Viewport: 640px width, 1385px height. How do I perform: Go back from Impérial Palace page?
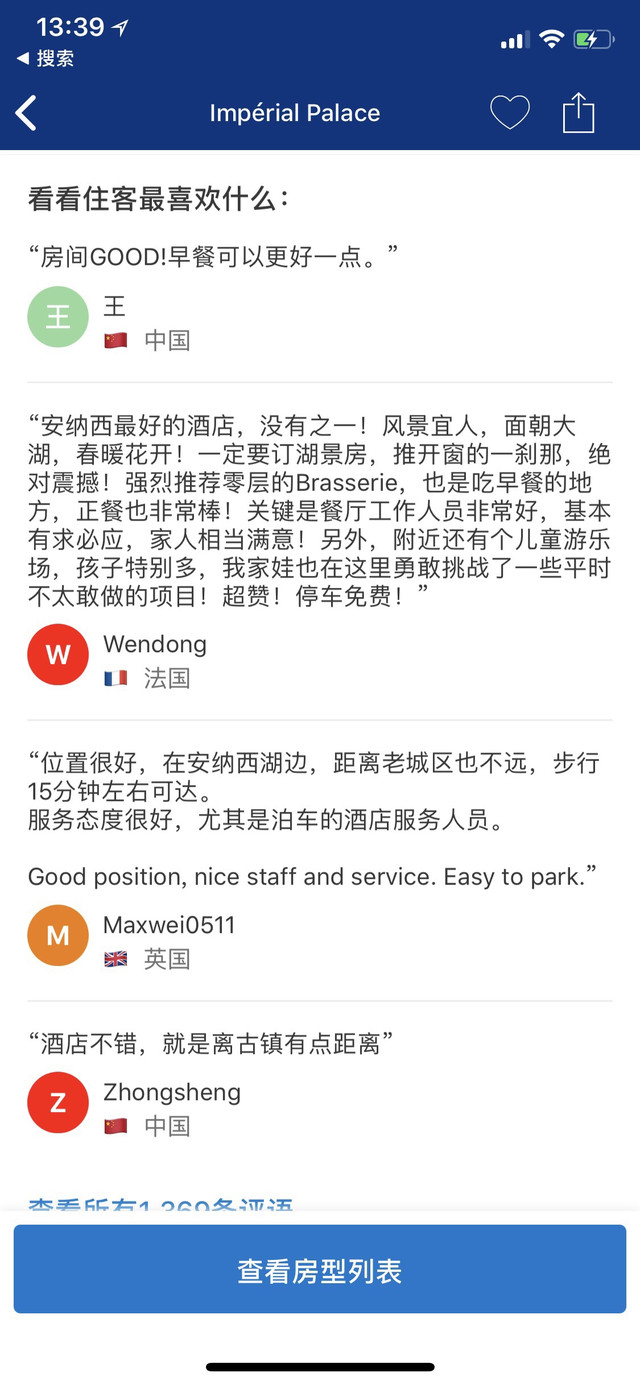(27, 113)
